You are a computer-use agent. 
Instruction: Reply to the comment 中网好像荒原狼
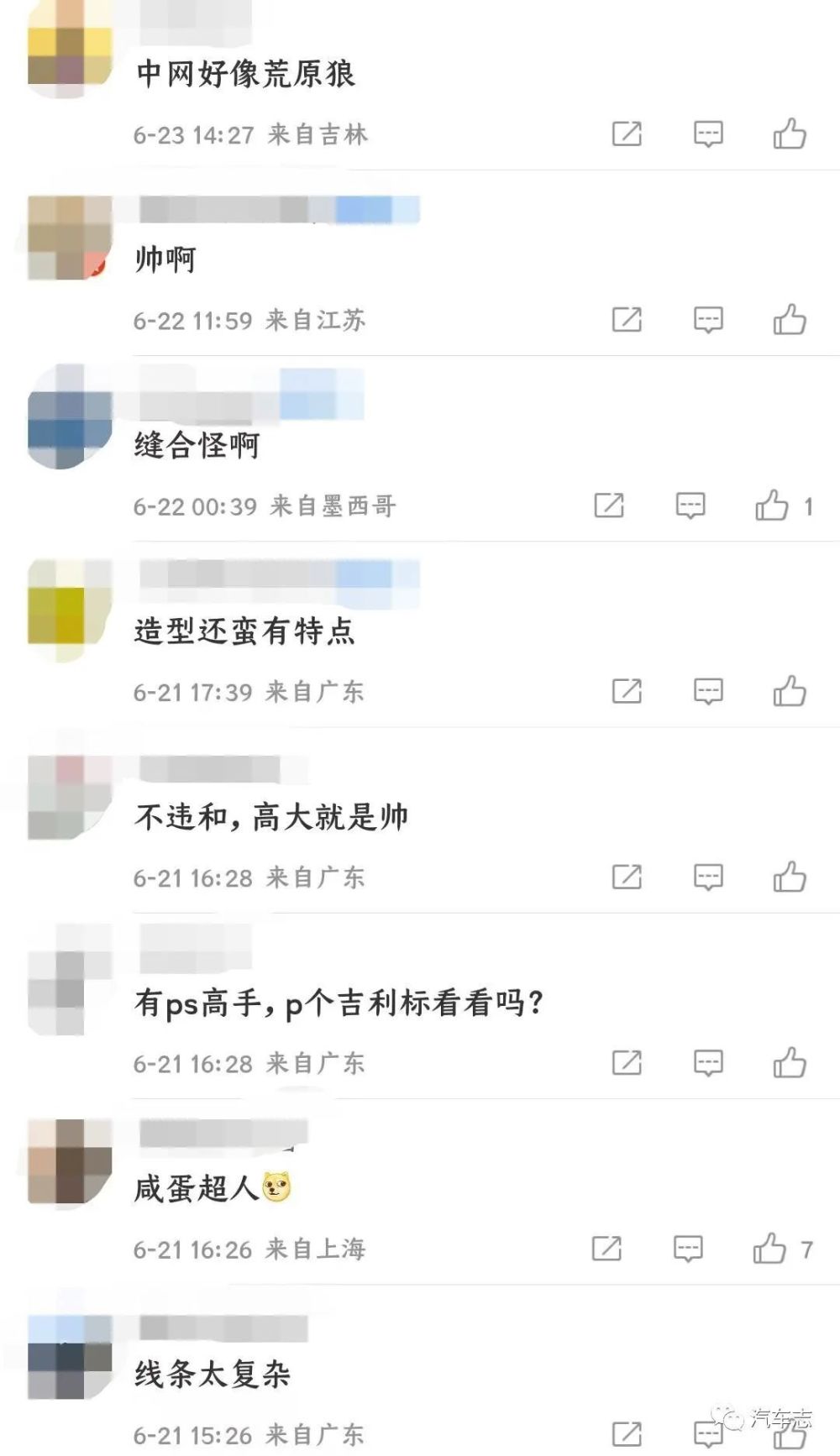[708, 134]
